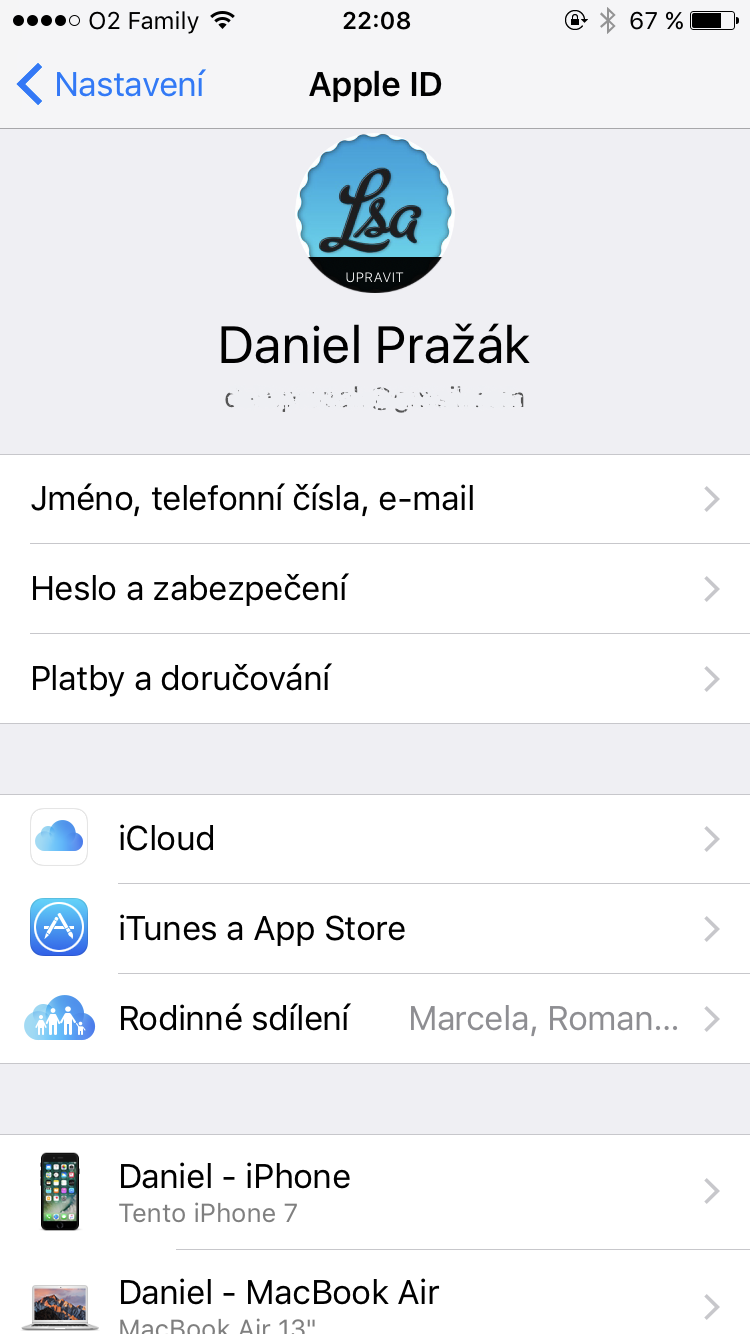Edit the profile photo via Upravit
The width and height of the screenshot is (750, 1334).
(374, 277)
